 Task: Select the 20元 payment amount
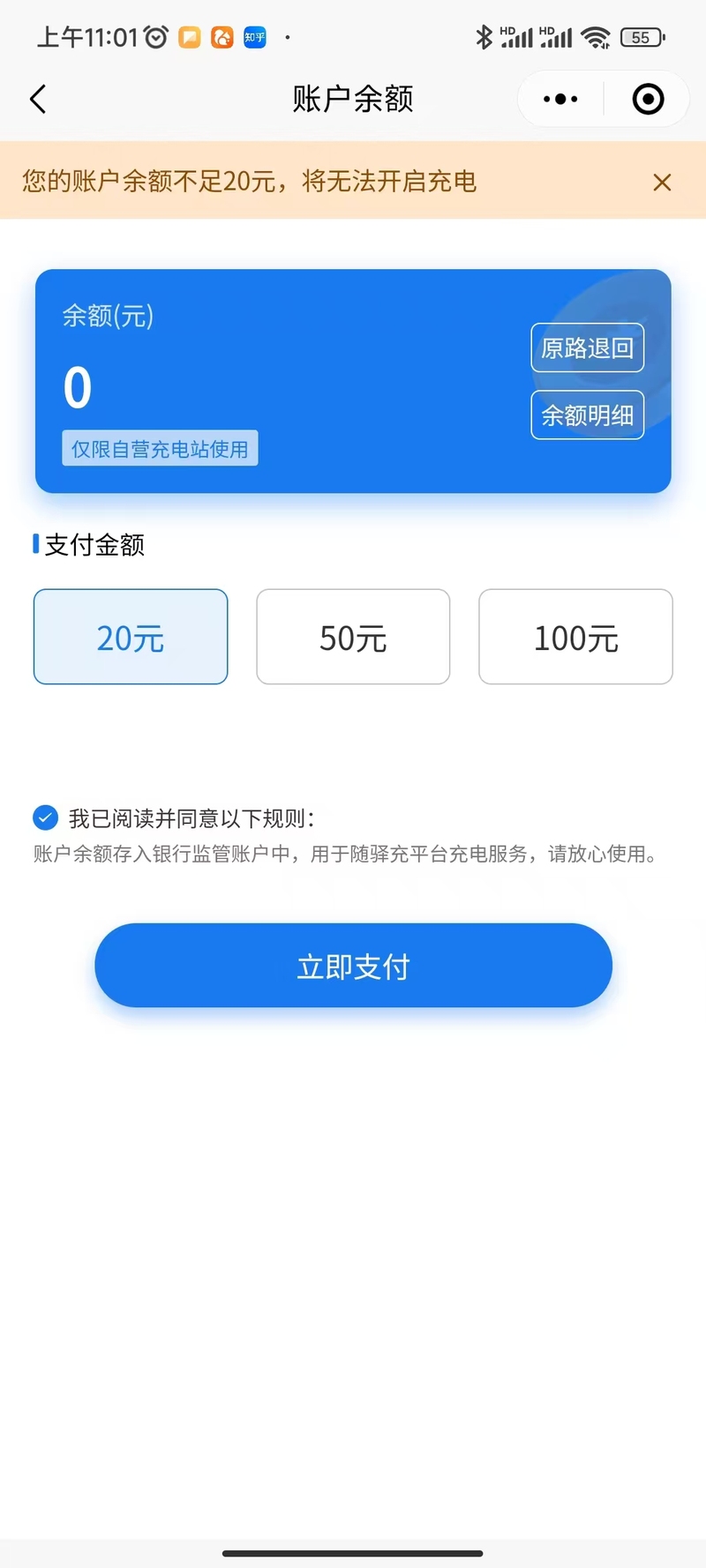click(131, 637)
